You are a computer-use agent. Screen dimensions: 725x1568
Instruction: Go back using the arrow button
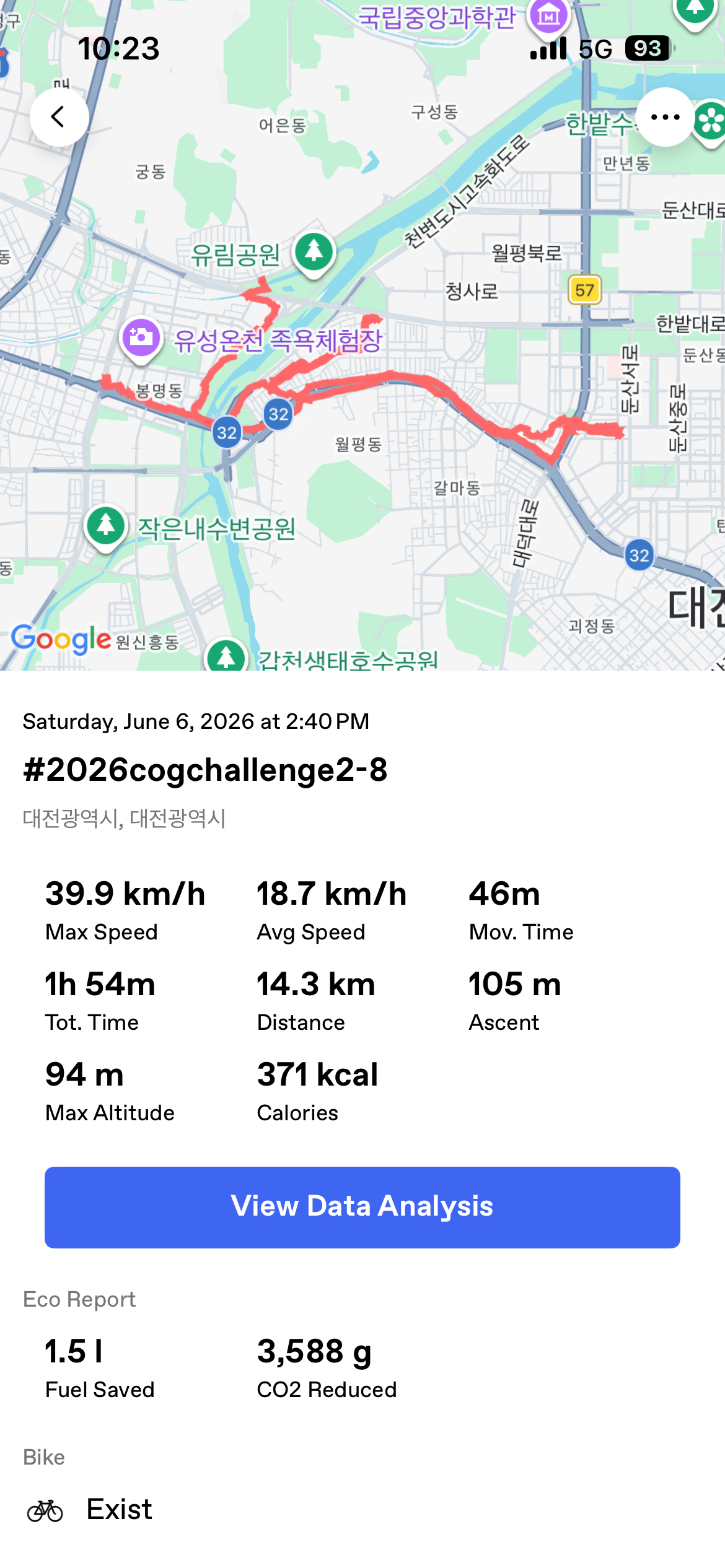[x=59, y=117]
